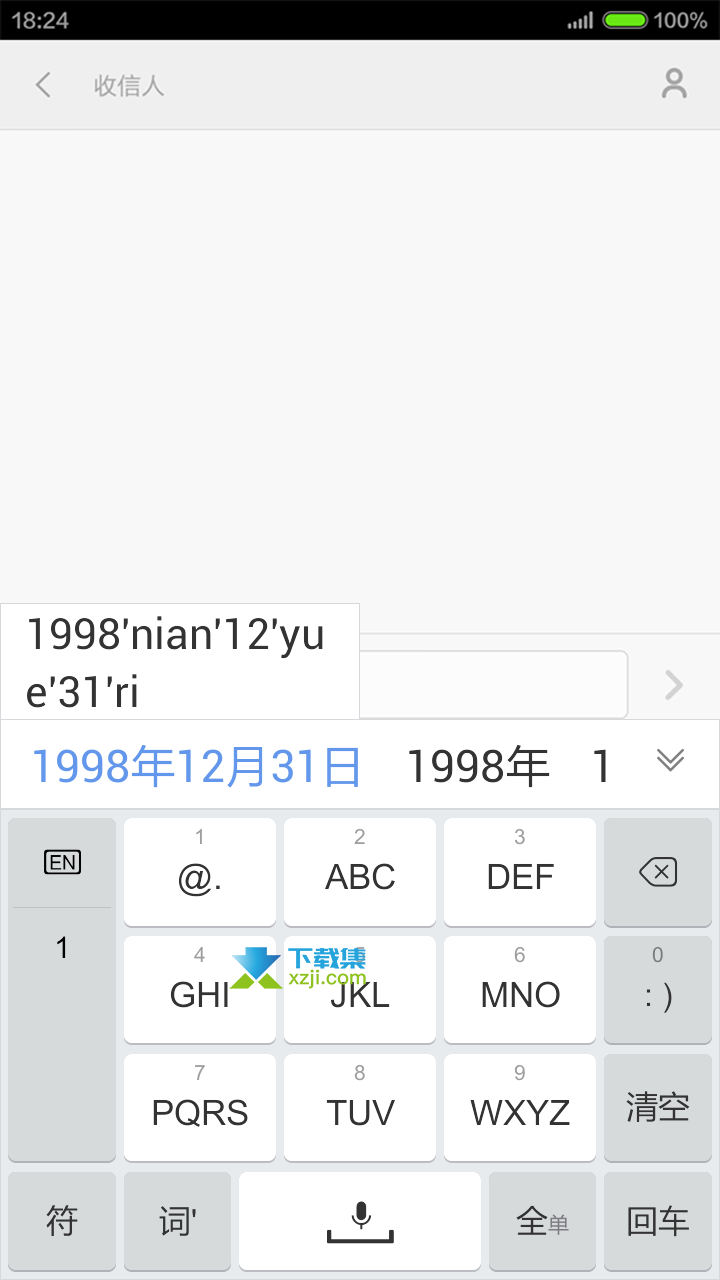
Task: Tap the 词' separator key
Action: (x=178, y=1221)
